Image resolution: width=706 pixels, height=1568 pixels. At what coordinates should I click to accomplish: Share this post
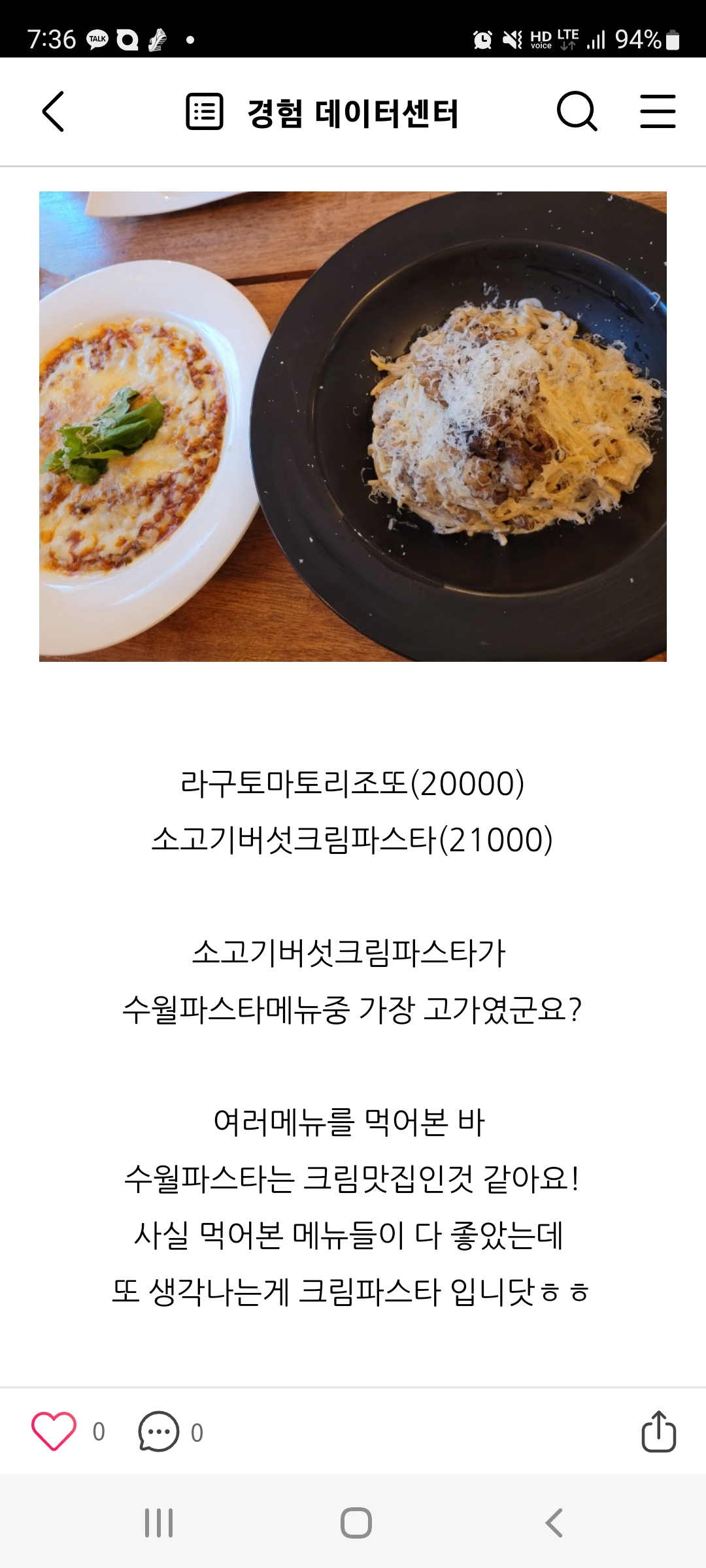click(658, 1431)
